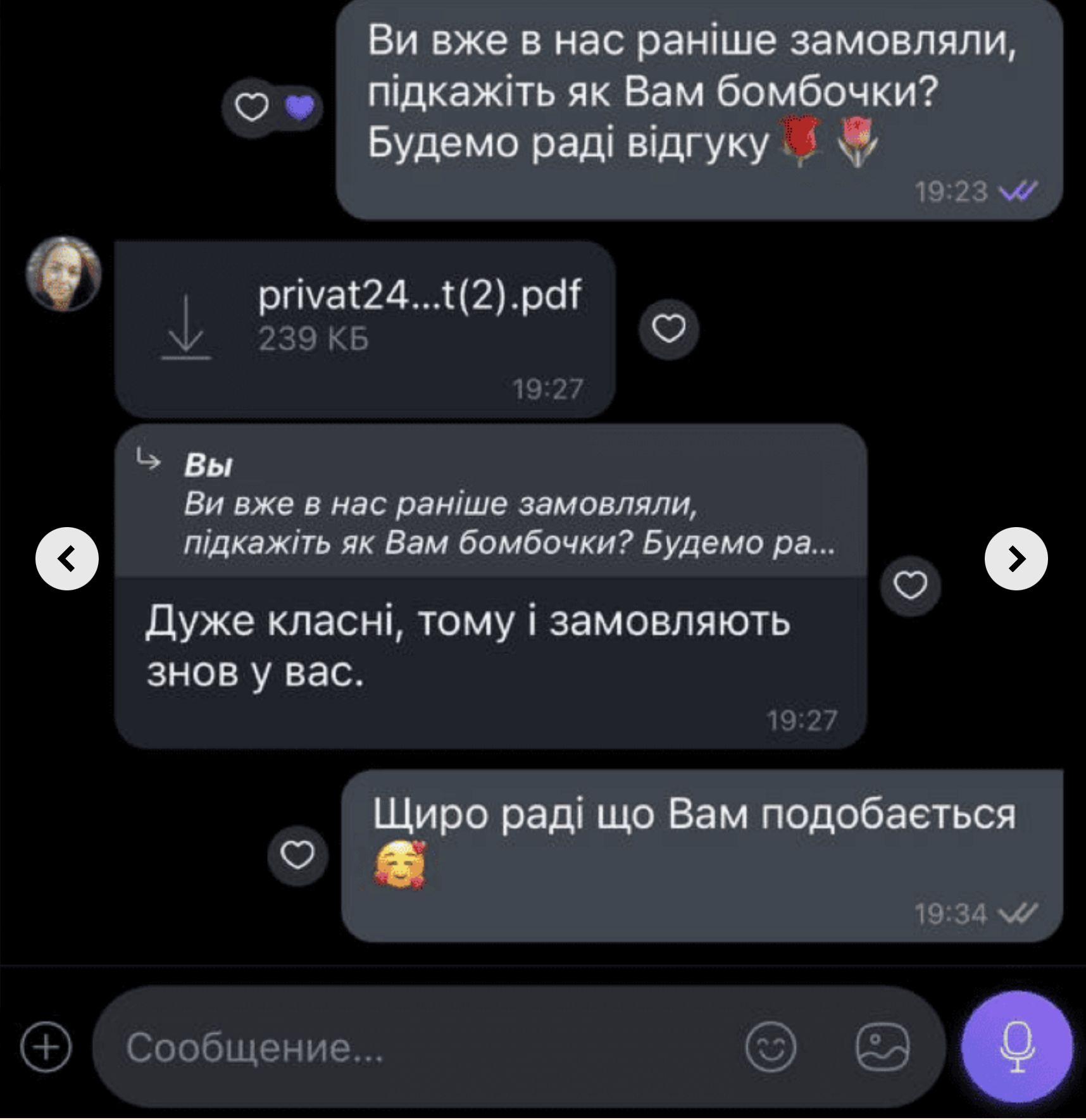The width and height of the screenshot is (1086, 1120).
Task: Download the privat24 PDF file
Action: (185, 327)
